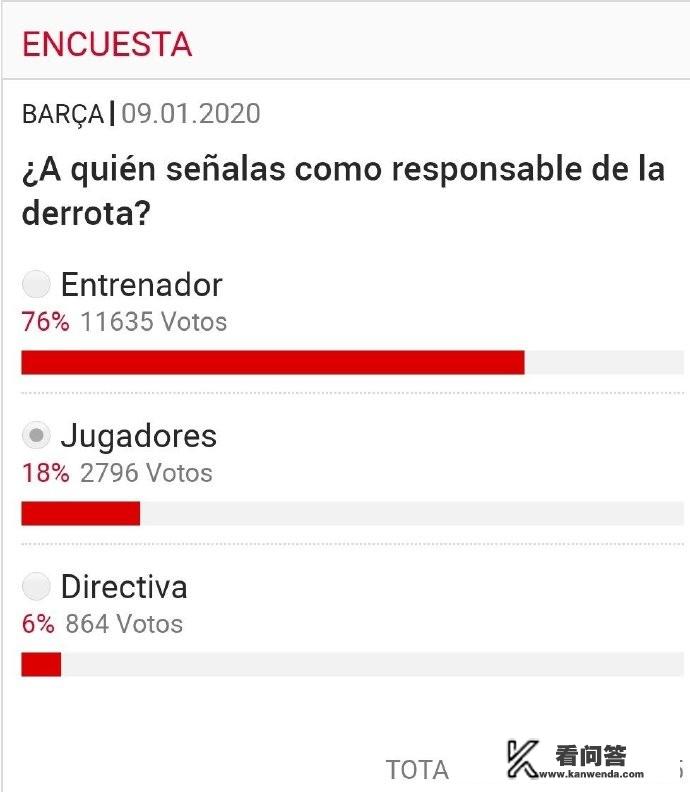Choose the Jugadores poll option
The height and width of the screenshot is (792, 690).
coord(36,436)
